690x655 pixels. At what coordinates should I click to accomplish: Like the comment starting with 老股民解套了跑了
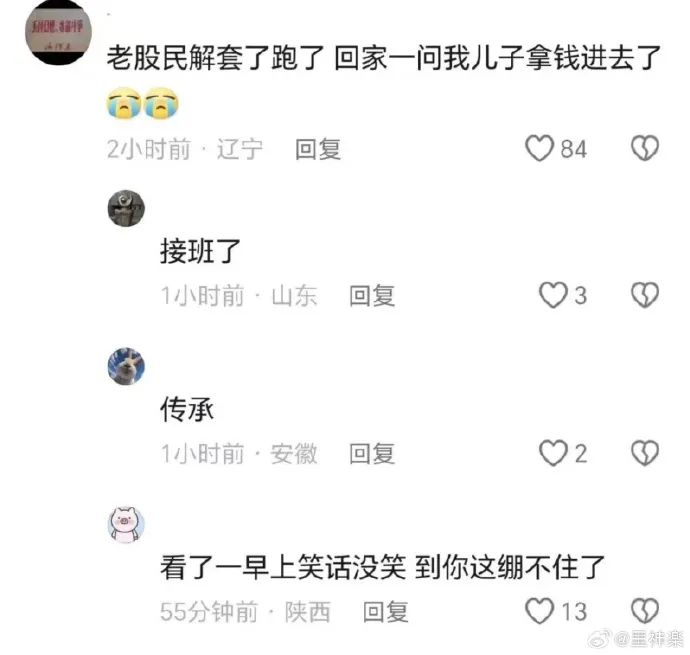[540, 149]
